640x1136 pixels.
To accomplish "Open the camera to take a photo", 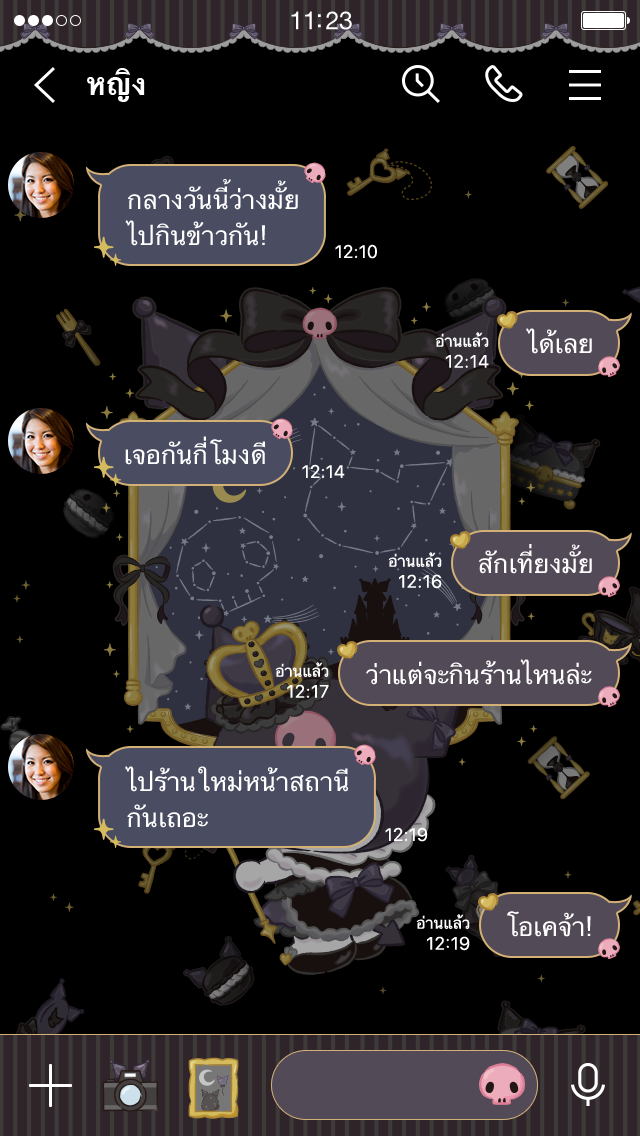I will pyautogui.click(x=131, y=1086).
